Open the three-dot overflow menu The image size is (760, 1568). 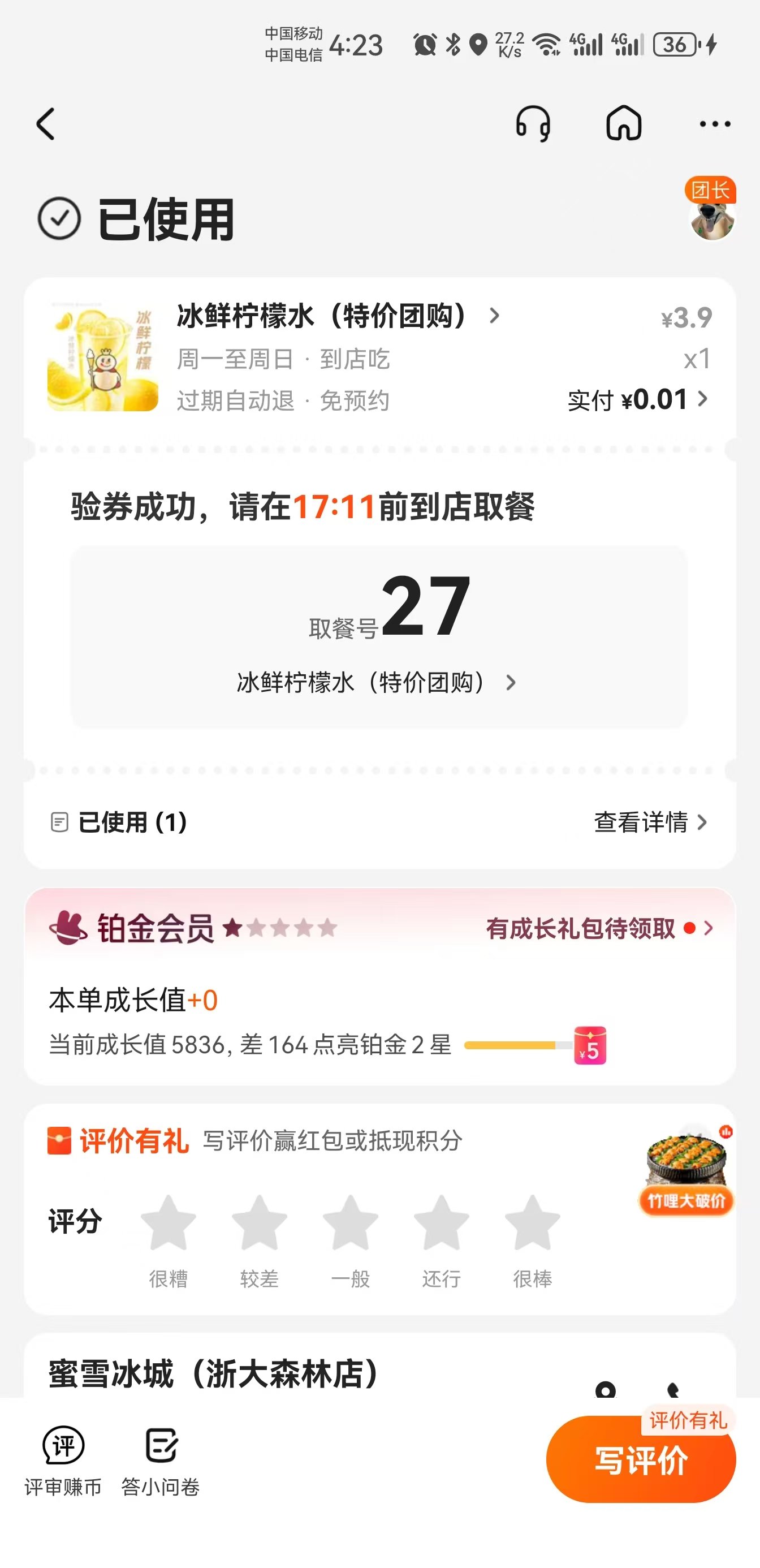click(x=714, y=124)
